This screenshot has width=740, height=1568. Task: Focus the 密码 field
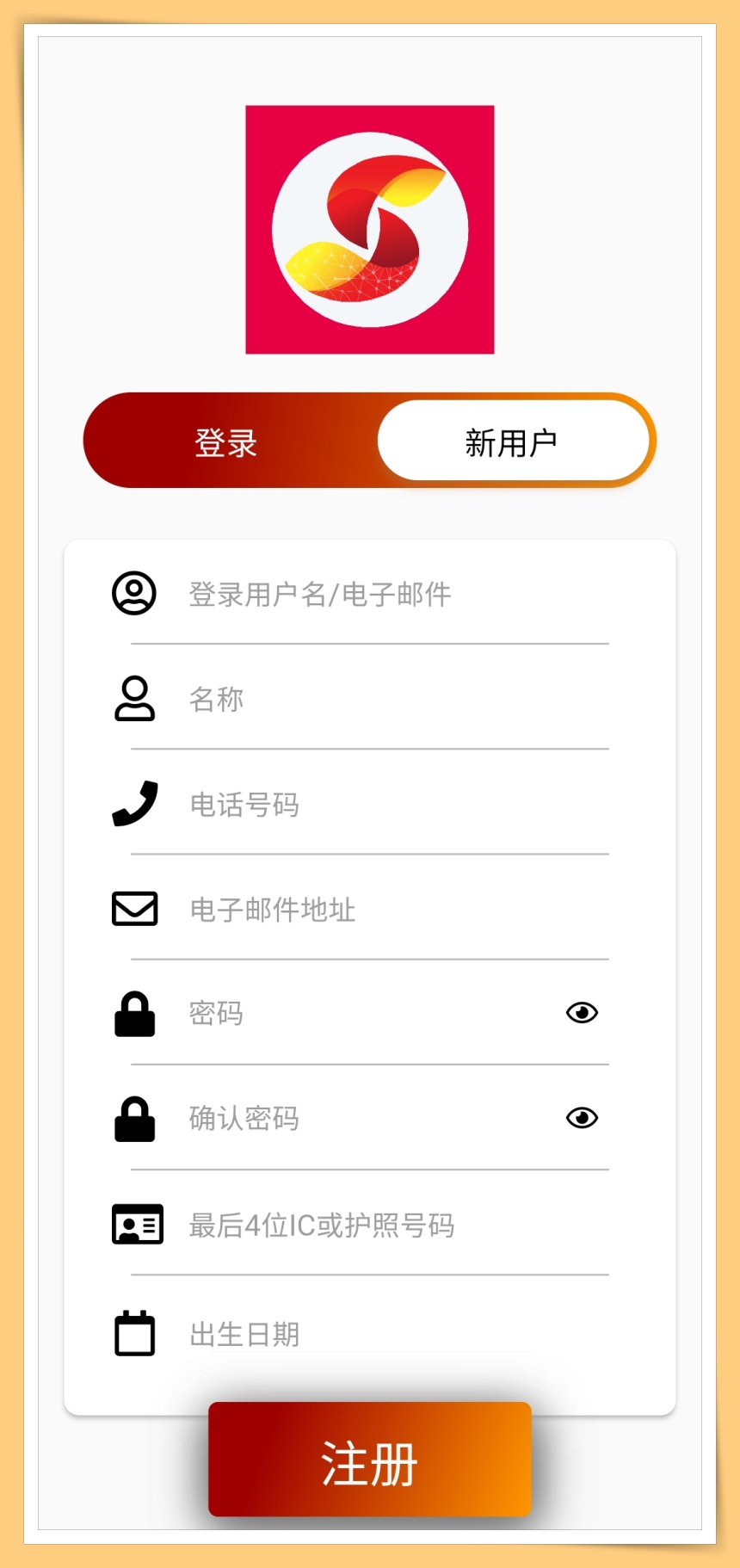(361, 1014)
